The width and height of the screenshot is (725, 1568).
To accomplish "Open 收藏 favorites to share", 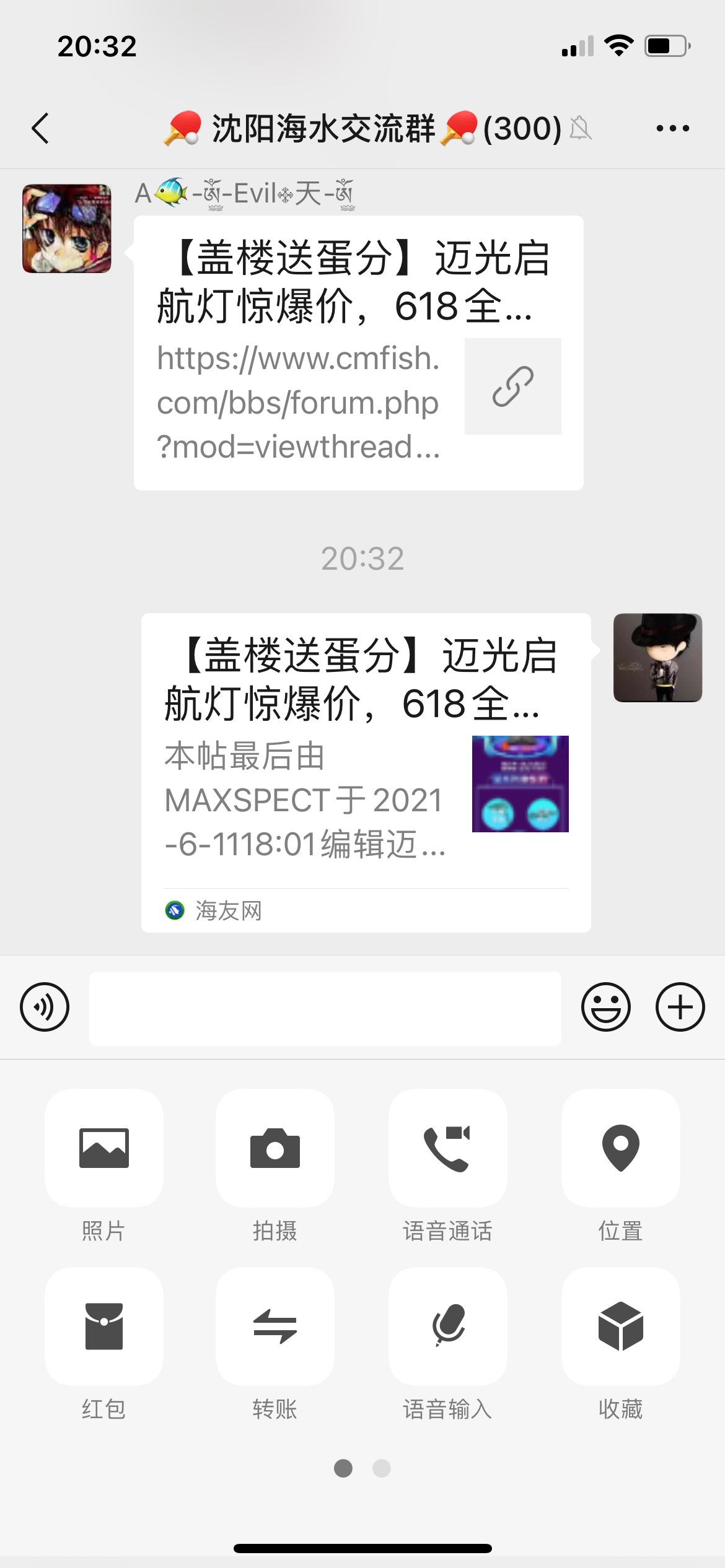I will [620, 1326].
